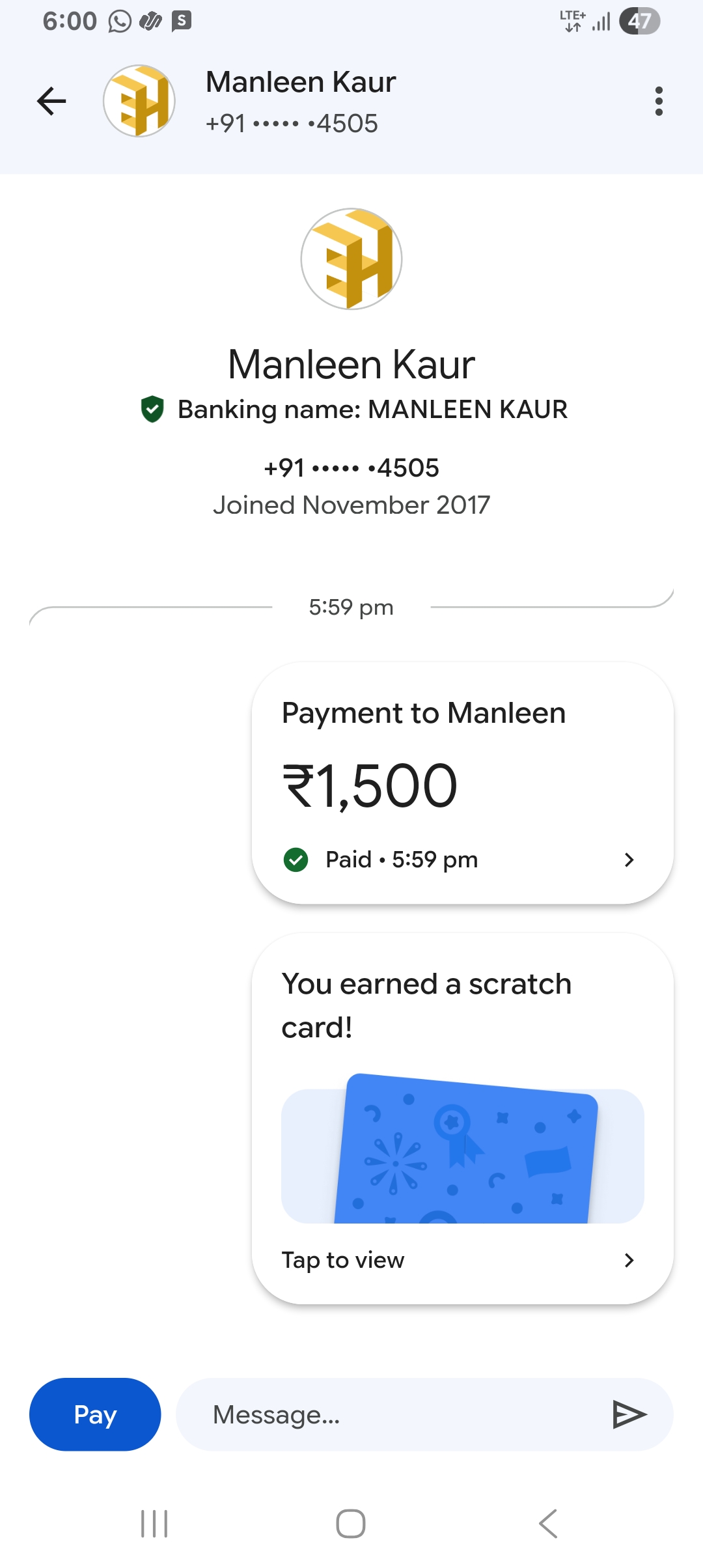
Task: Open the ₹1,500 payment details card
Action: [x=462, y=783]
